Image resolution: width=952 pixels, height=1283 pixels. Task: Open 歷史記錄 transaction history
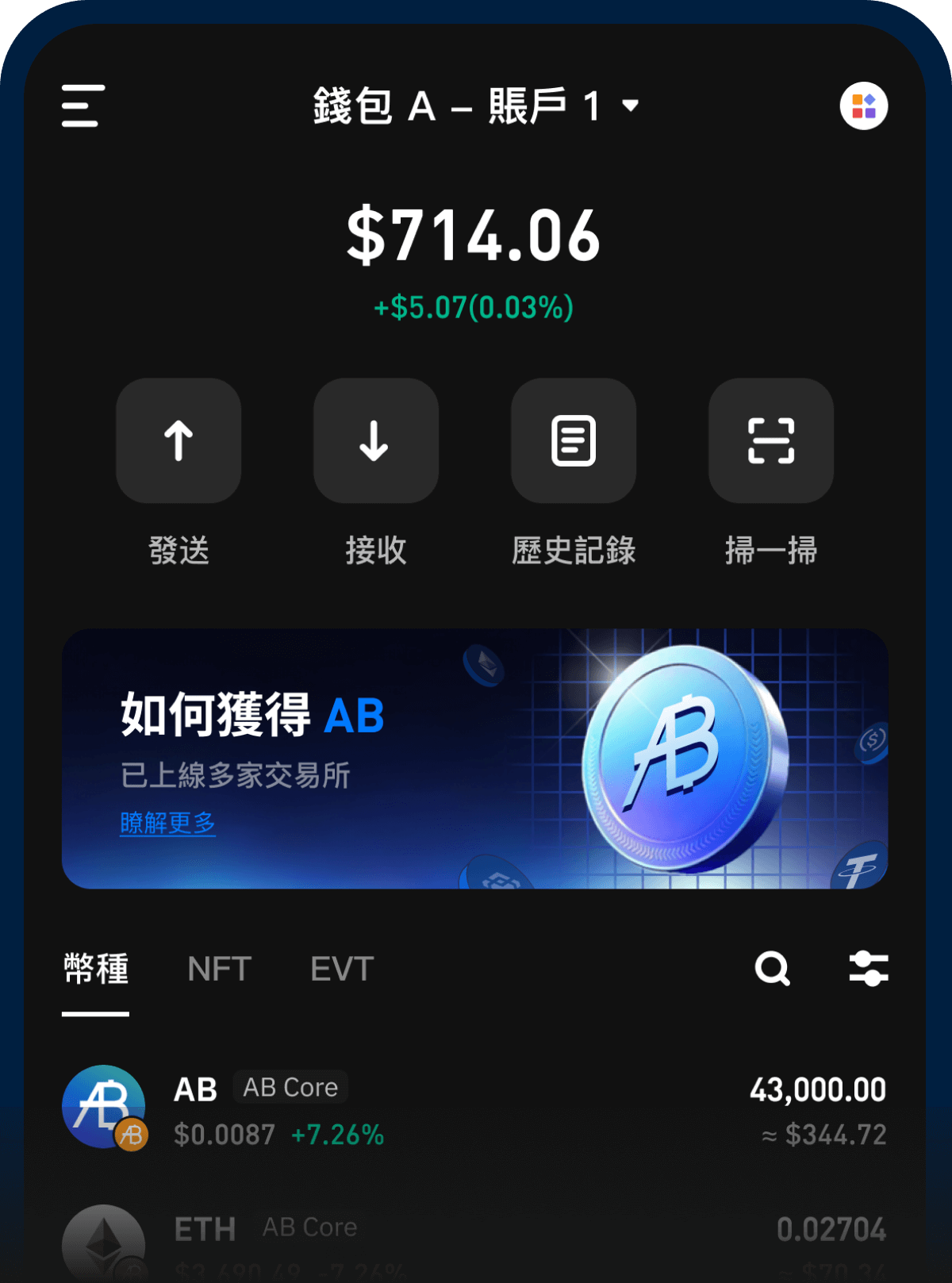573,441
